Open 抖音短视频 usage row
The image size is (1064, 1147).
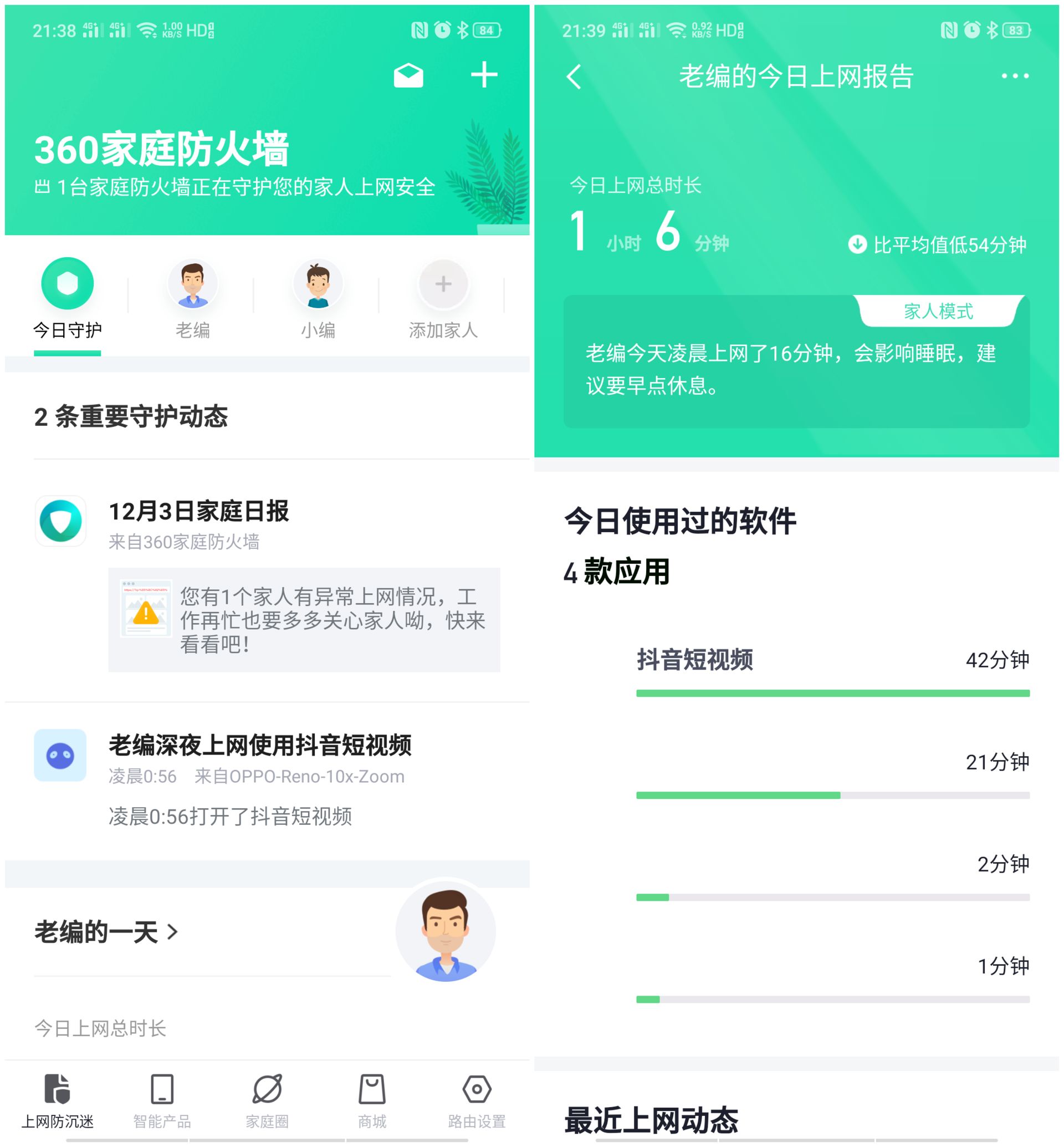click(832, 668)
